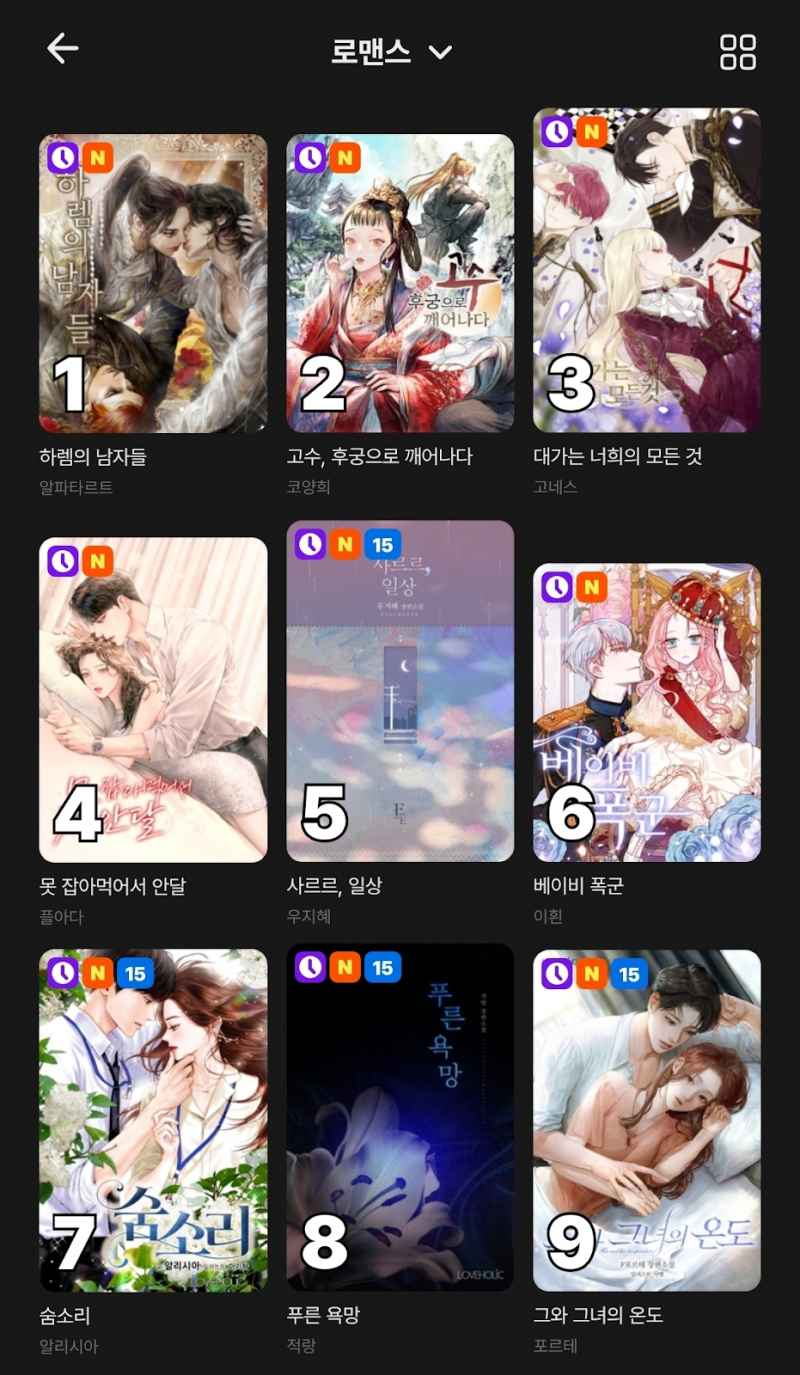Switch layout with the grid view icon

(x=738, y=52)
